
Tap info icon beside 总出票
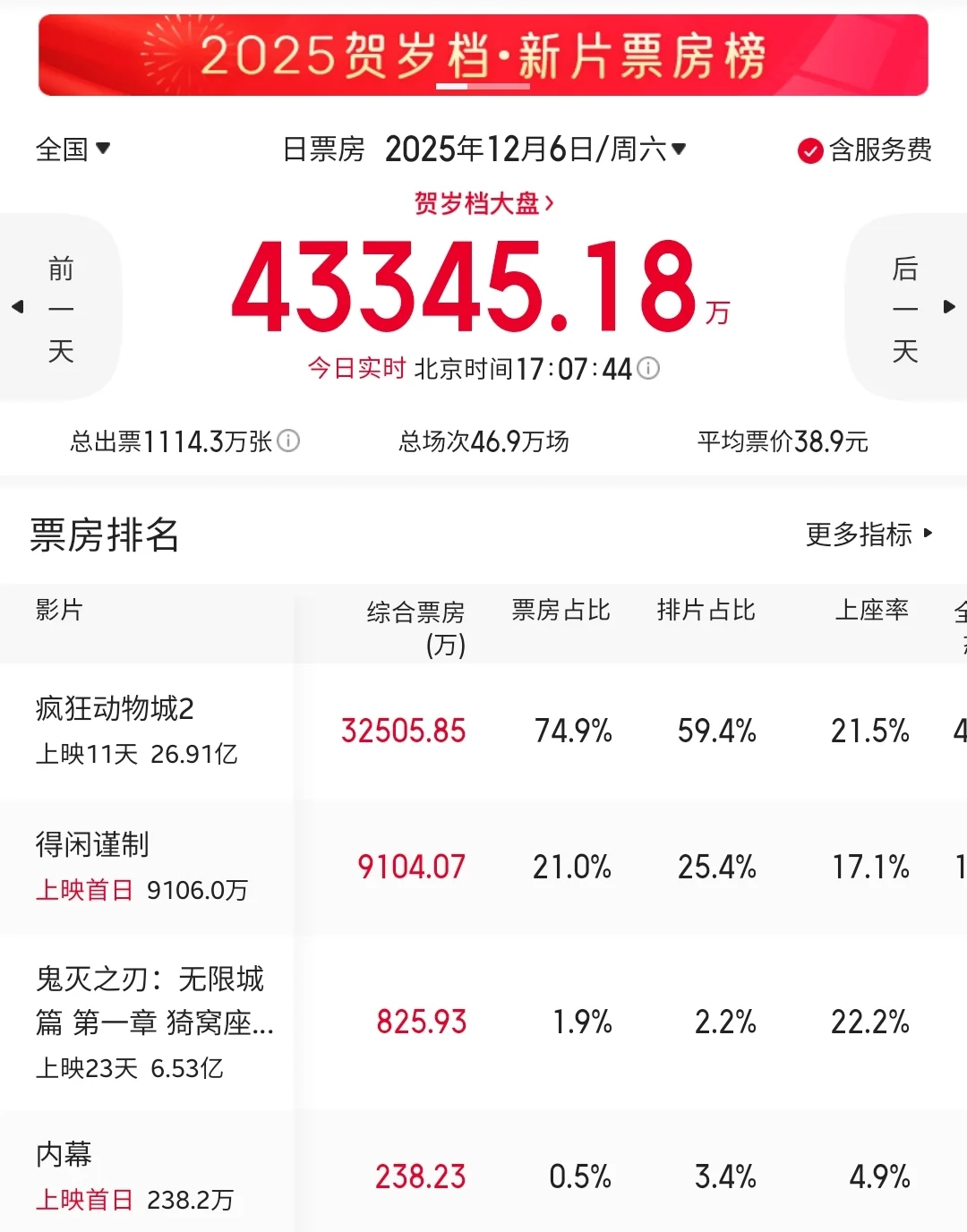pos(288,441)
